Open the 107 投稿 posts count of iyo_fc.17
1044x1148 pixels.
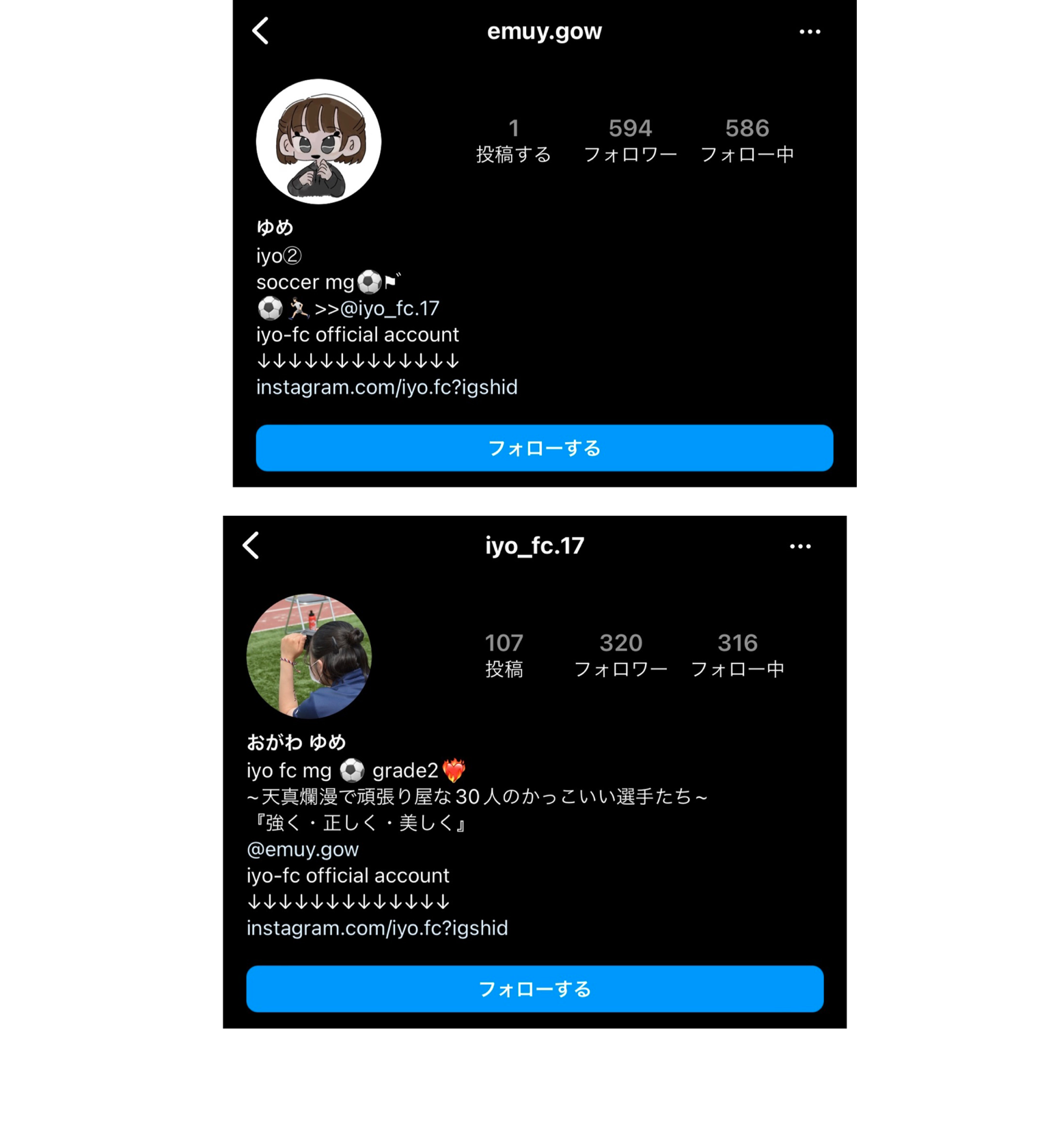506,654
